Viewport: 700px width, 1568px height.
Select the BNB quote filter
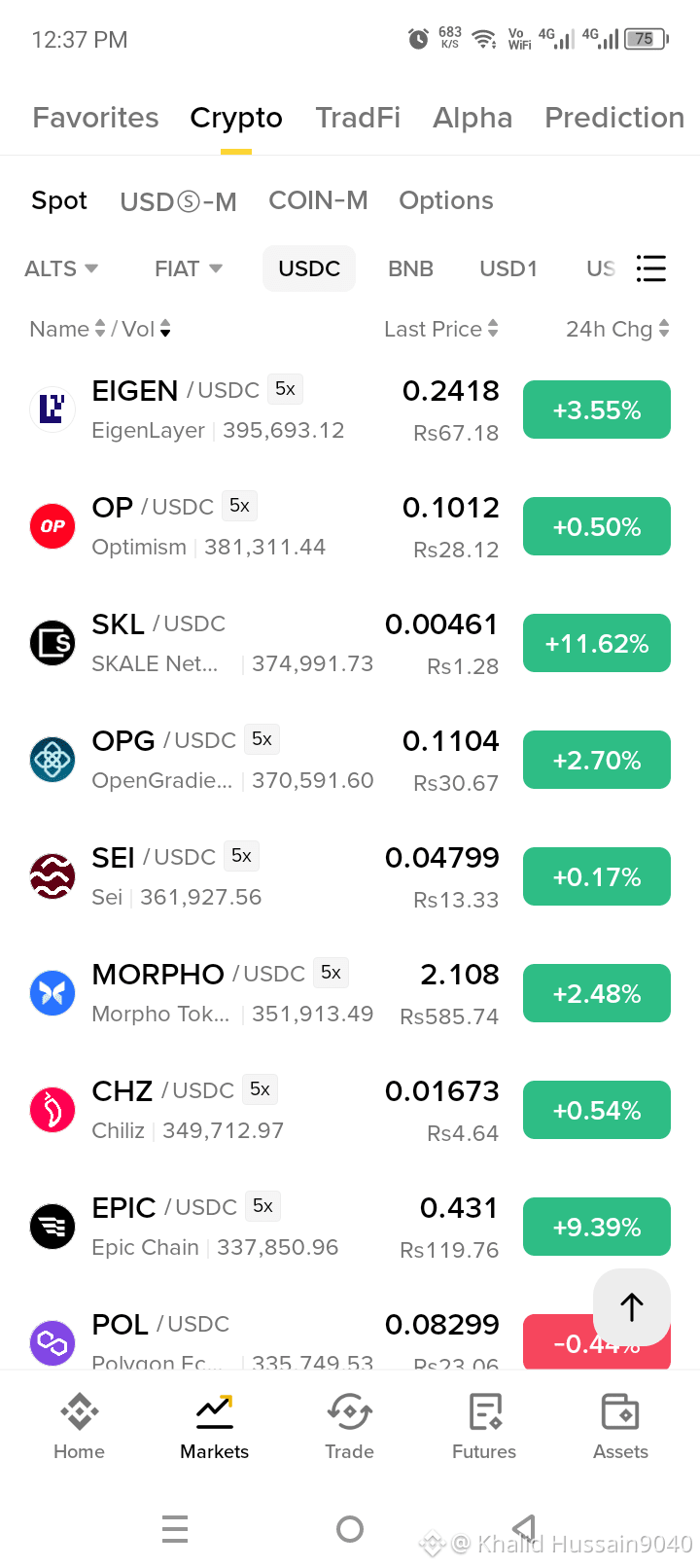[410, 268]
